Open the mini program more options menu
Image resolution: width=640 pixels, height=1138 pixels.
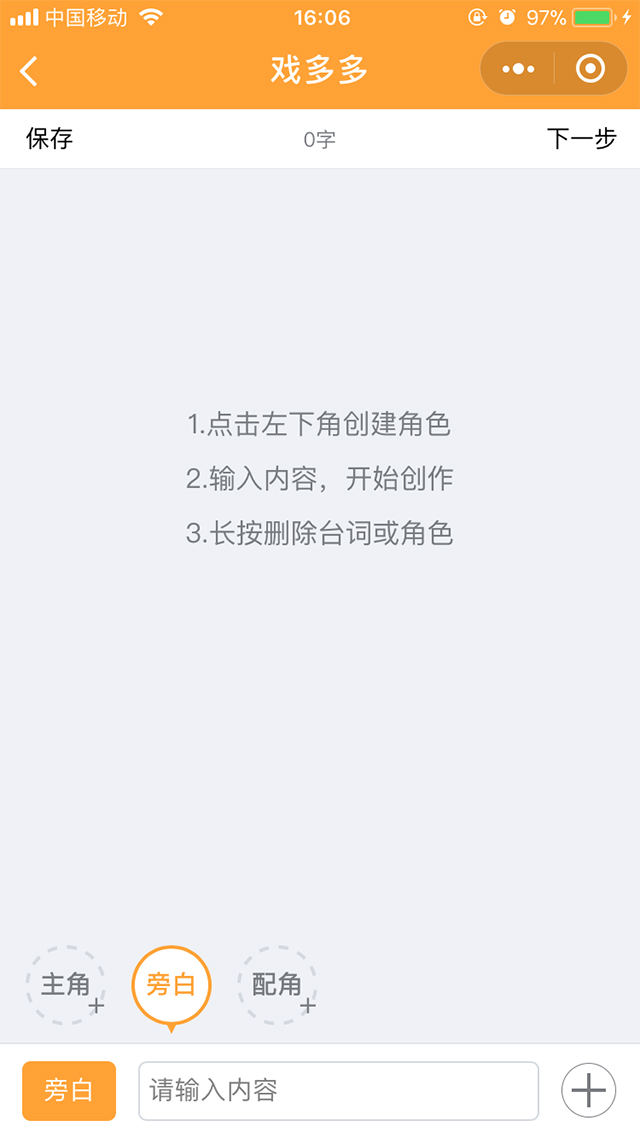coord(518,69)
